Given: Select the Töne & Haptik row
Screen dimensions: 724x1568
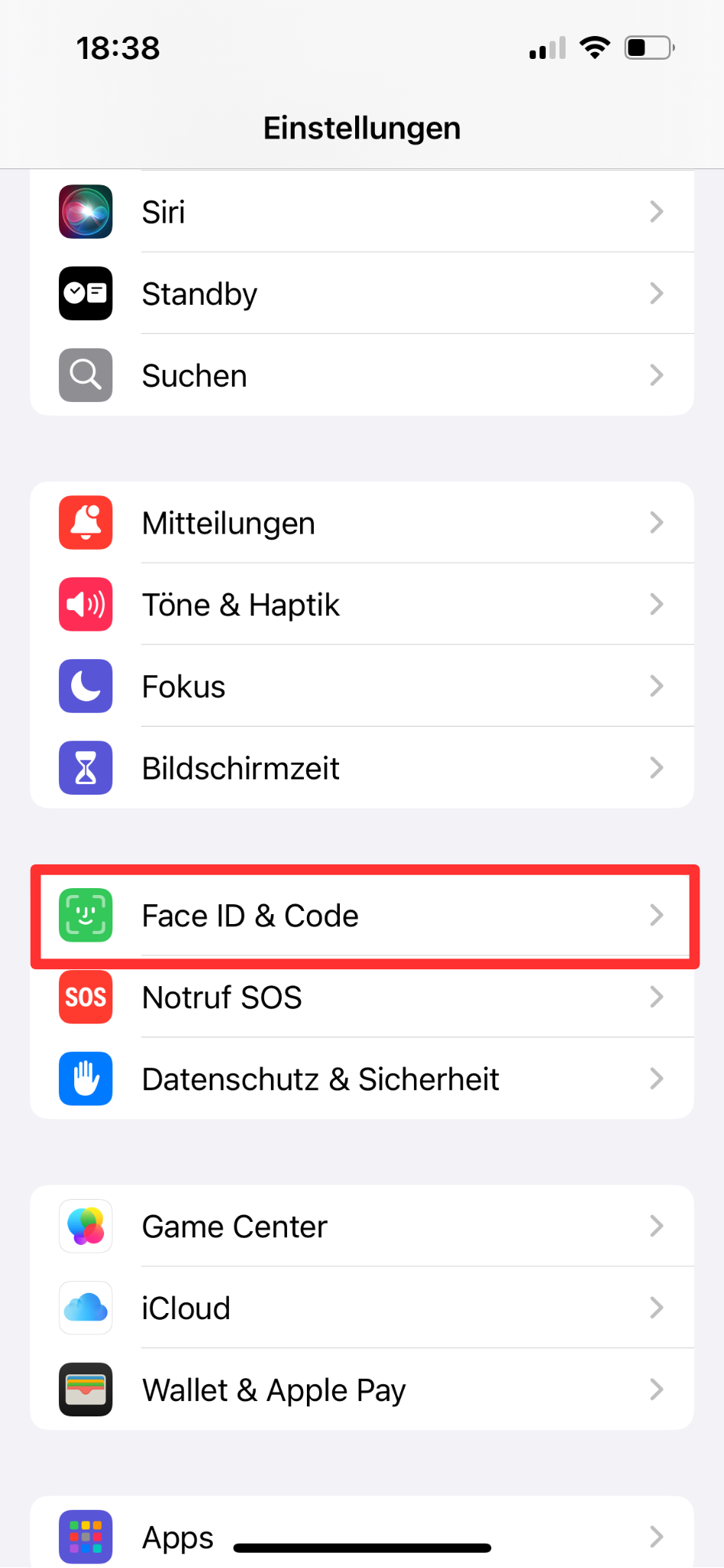Looking at the screenshot, I should [361, 605].
